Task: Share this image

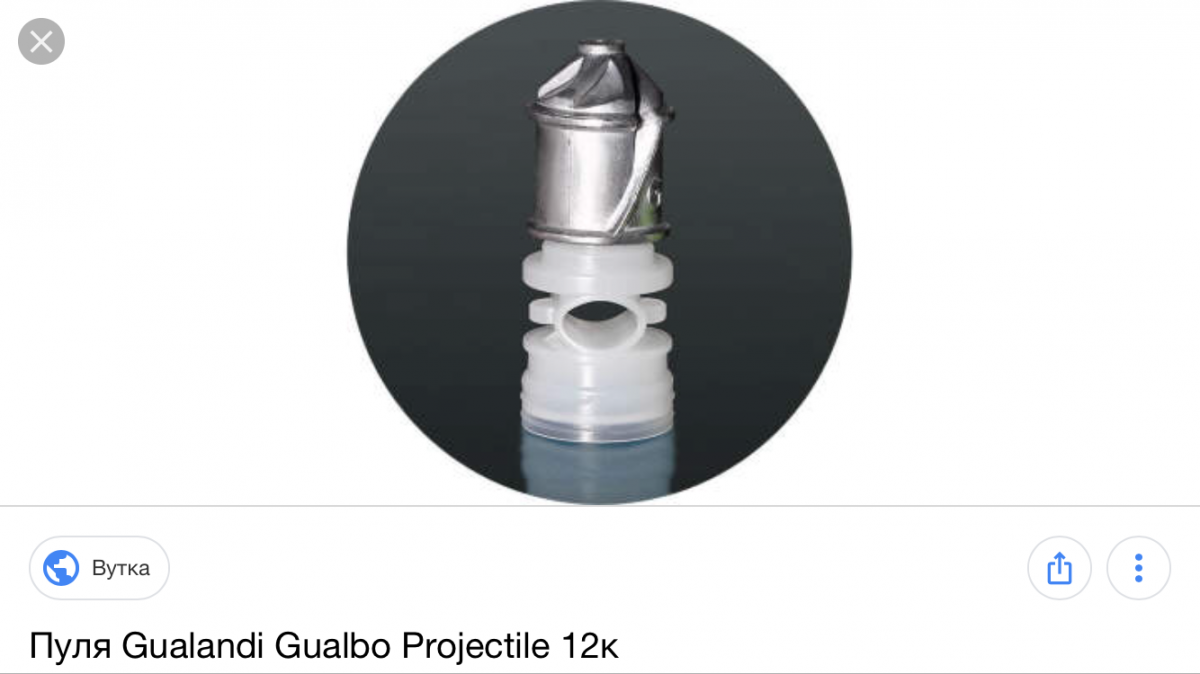Action: click(x=1059, y=569)
